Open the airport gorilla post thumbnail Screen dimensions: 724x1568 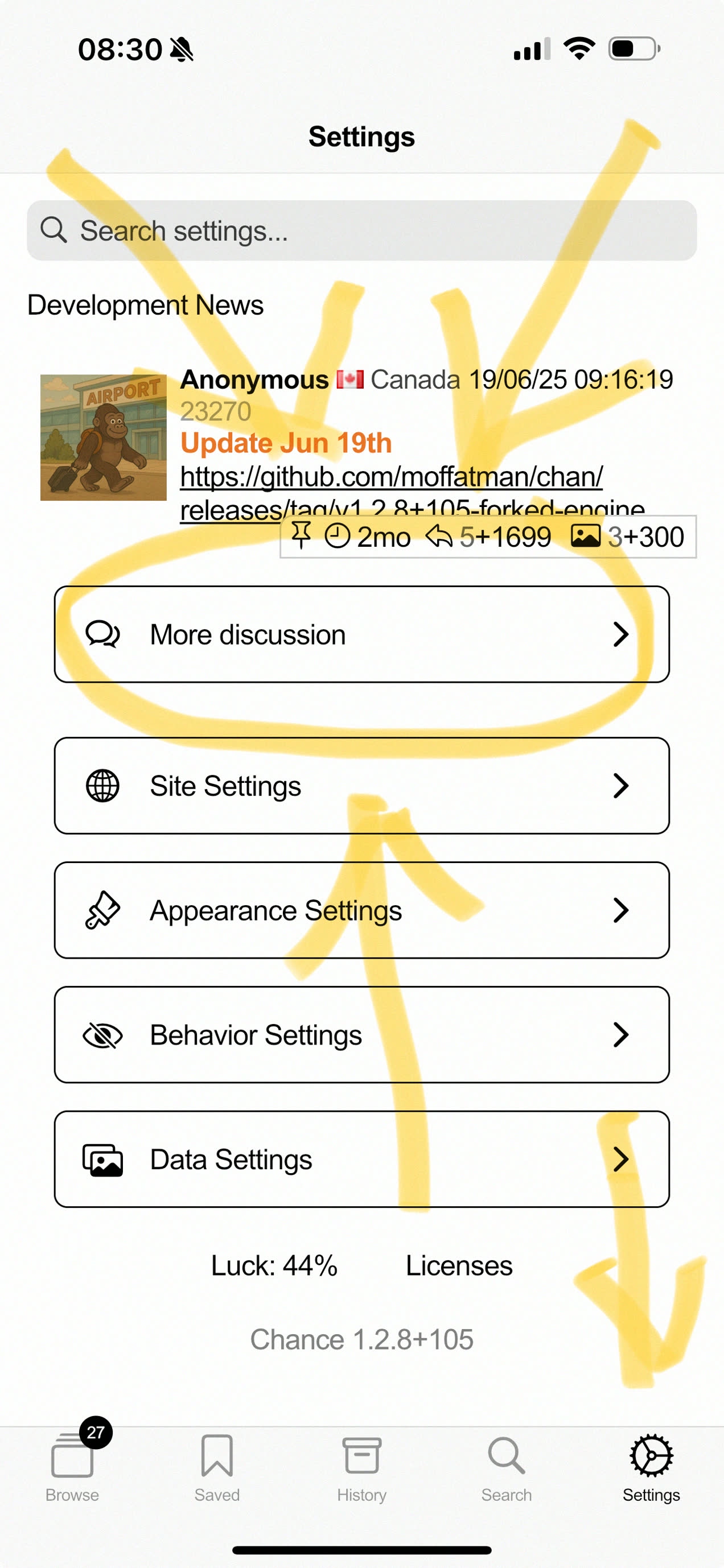(x=104, y=437)
